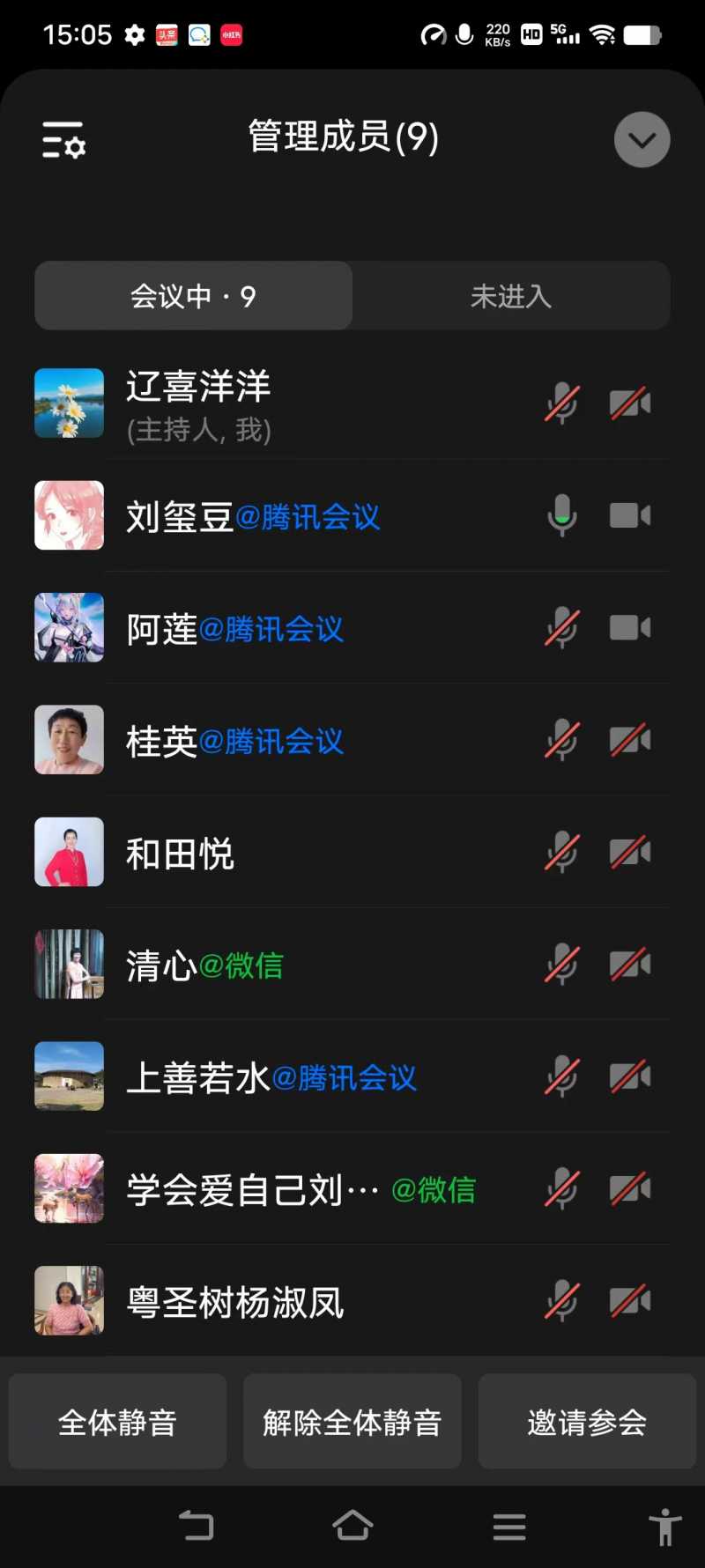
Task: Unmute 辽喜洋洋's microphone
Action: 561,403
